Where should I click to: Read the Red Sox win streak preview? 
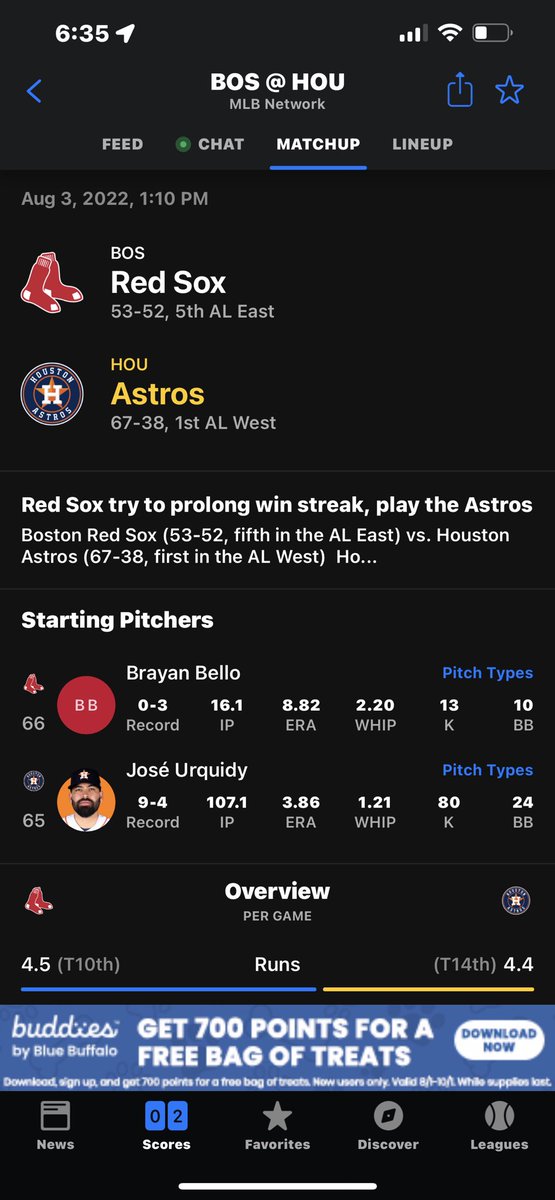tap(277, 530)
